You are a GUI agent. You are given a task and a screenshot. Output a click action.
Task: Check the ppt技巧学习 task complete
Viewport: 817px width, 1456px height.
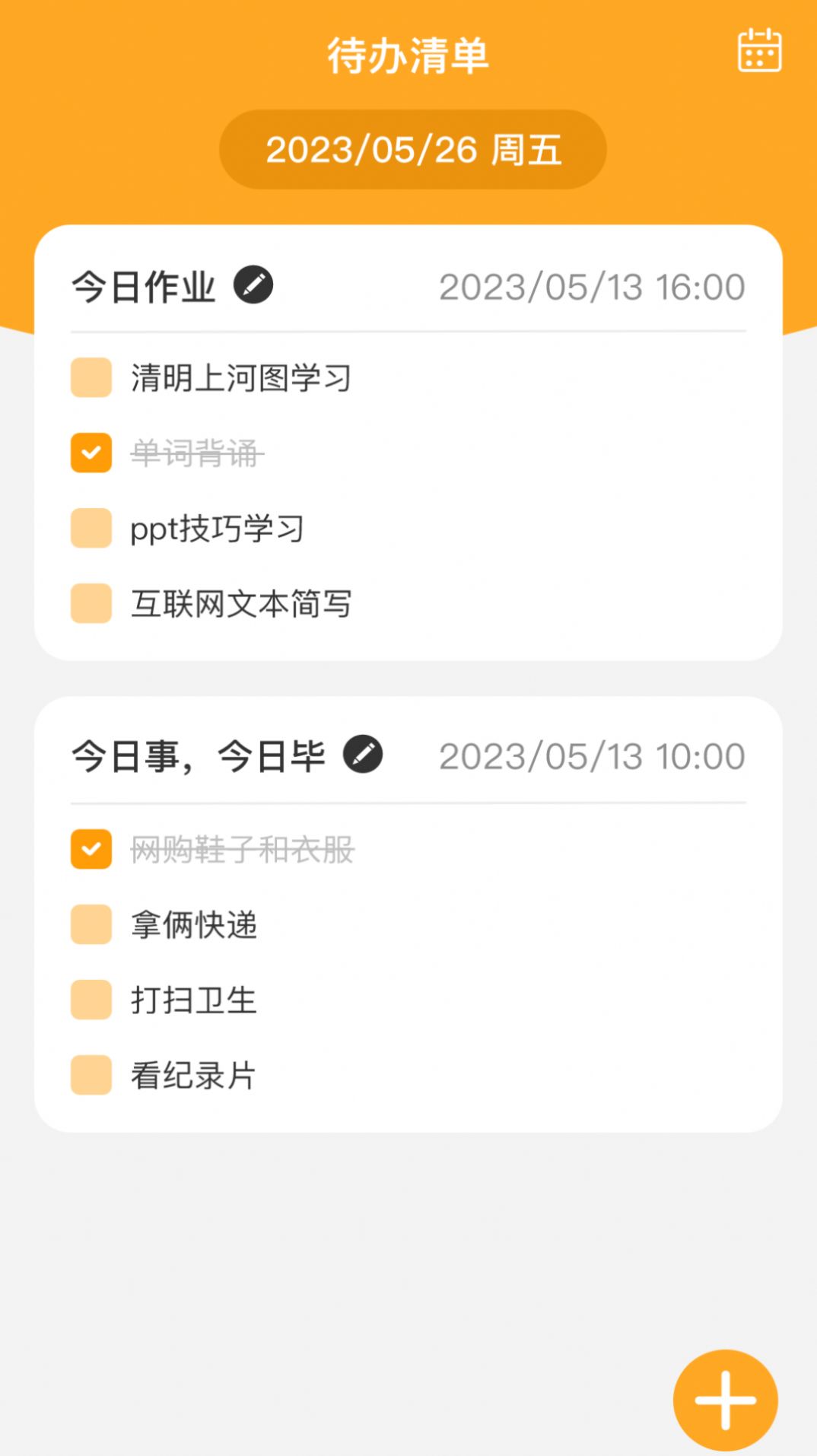tap(91, 529)
